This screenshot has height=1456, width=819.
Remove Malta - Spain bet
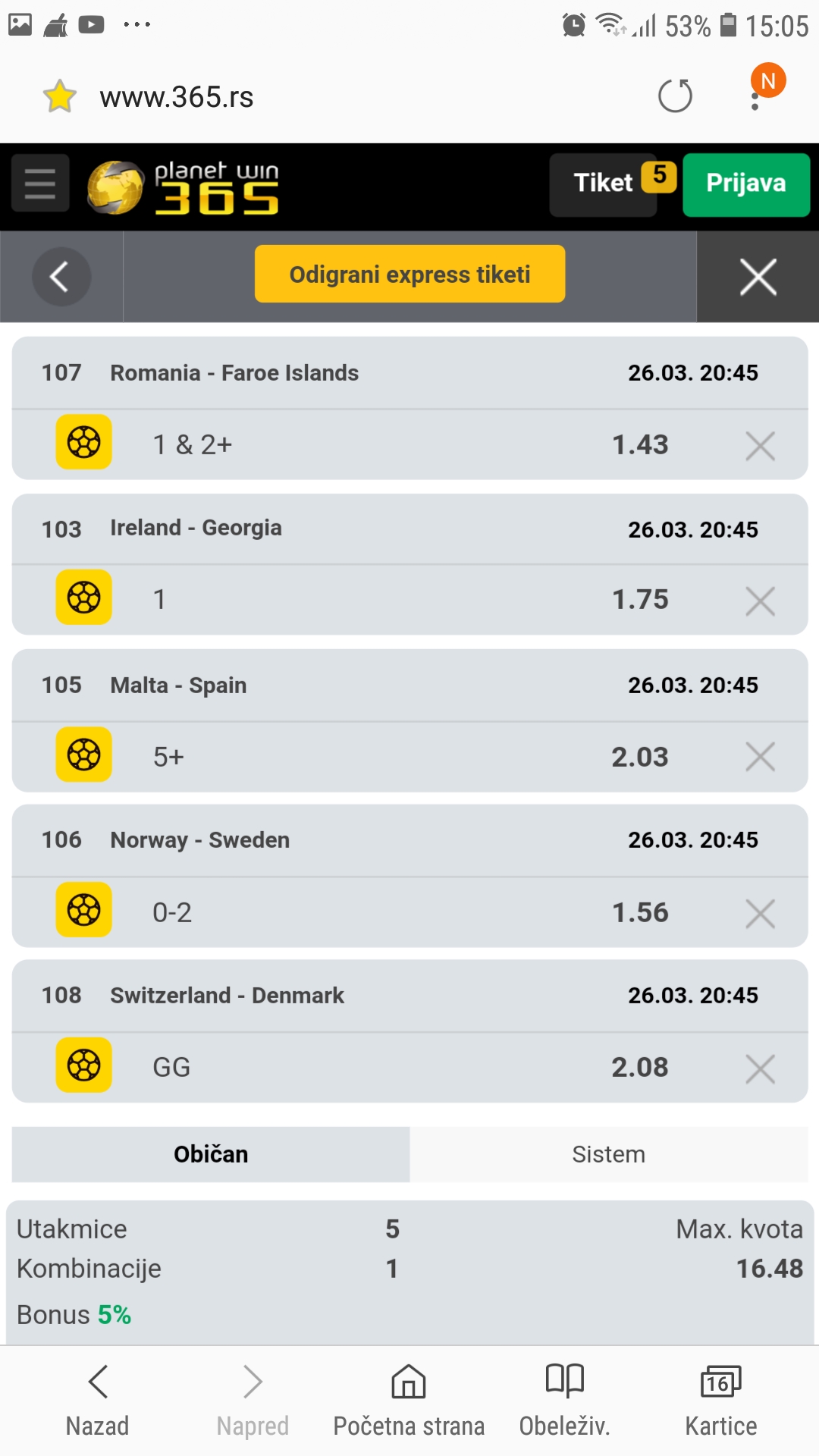[760, 757]
